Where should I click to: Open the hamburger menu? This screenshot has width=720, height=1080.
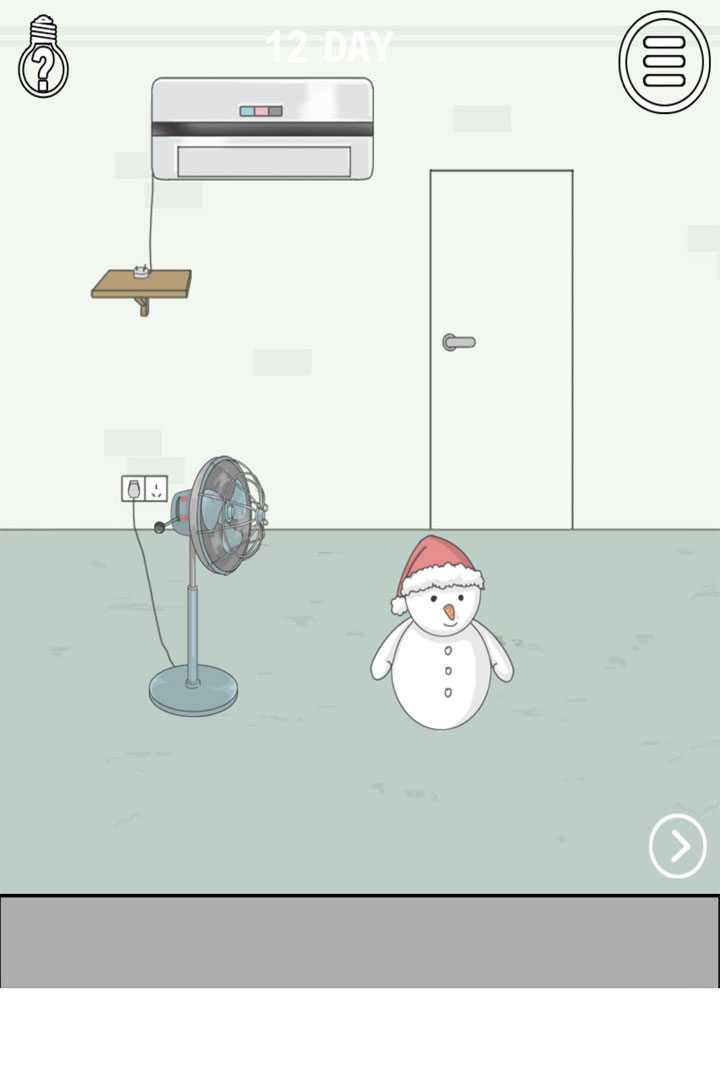pos(664,62)
